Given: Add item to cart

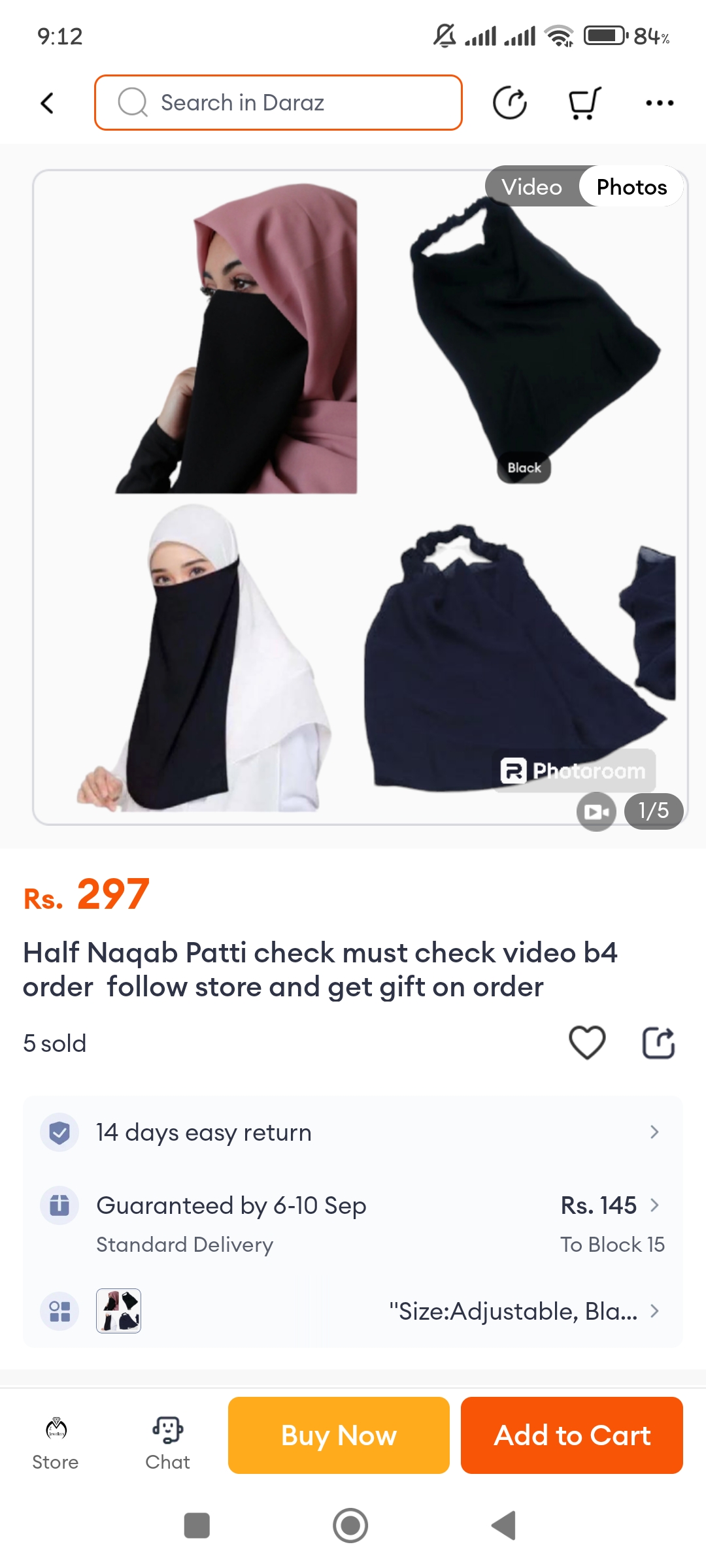Looking at the screenshot, I should 571,1435.
